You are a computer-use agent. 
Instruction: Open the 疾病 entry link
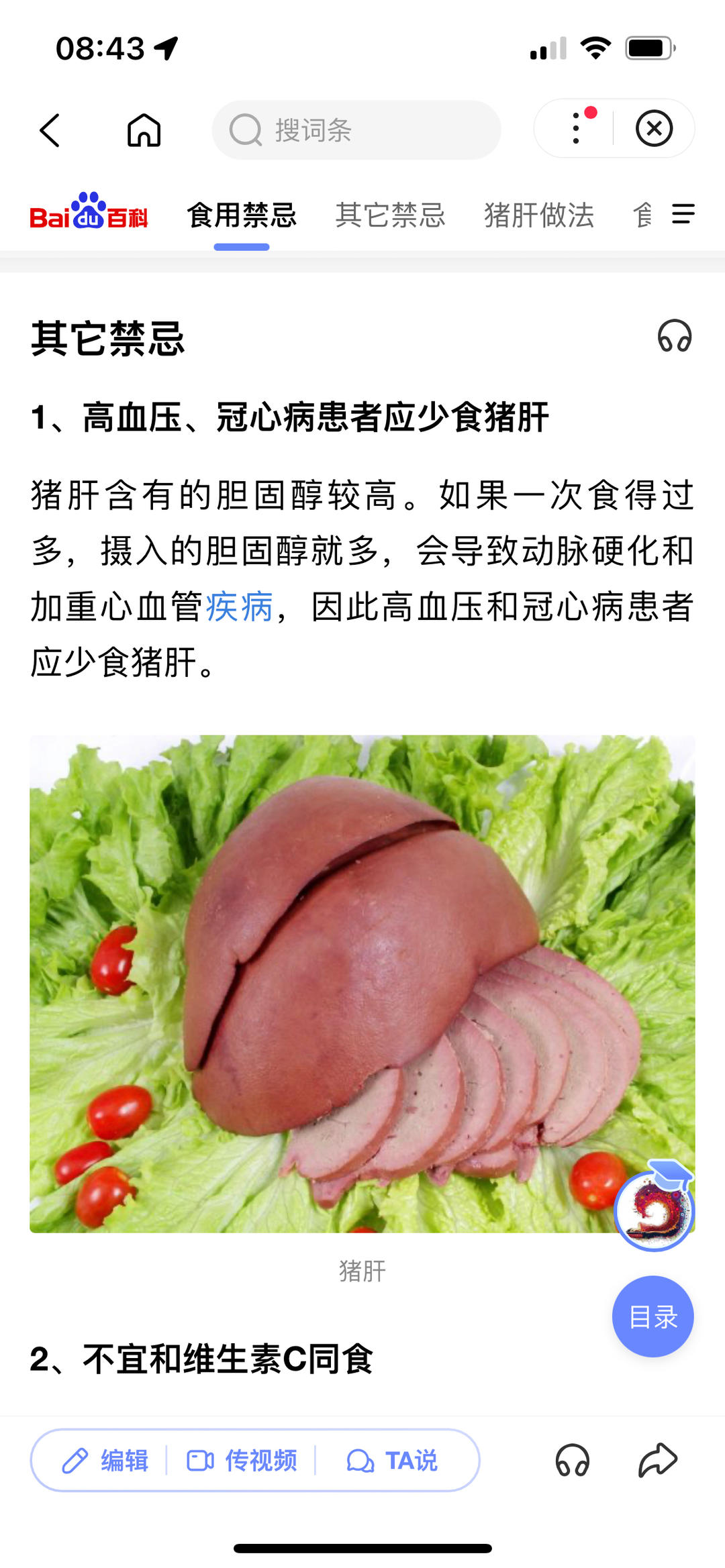tap(239, 607)
